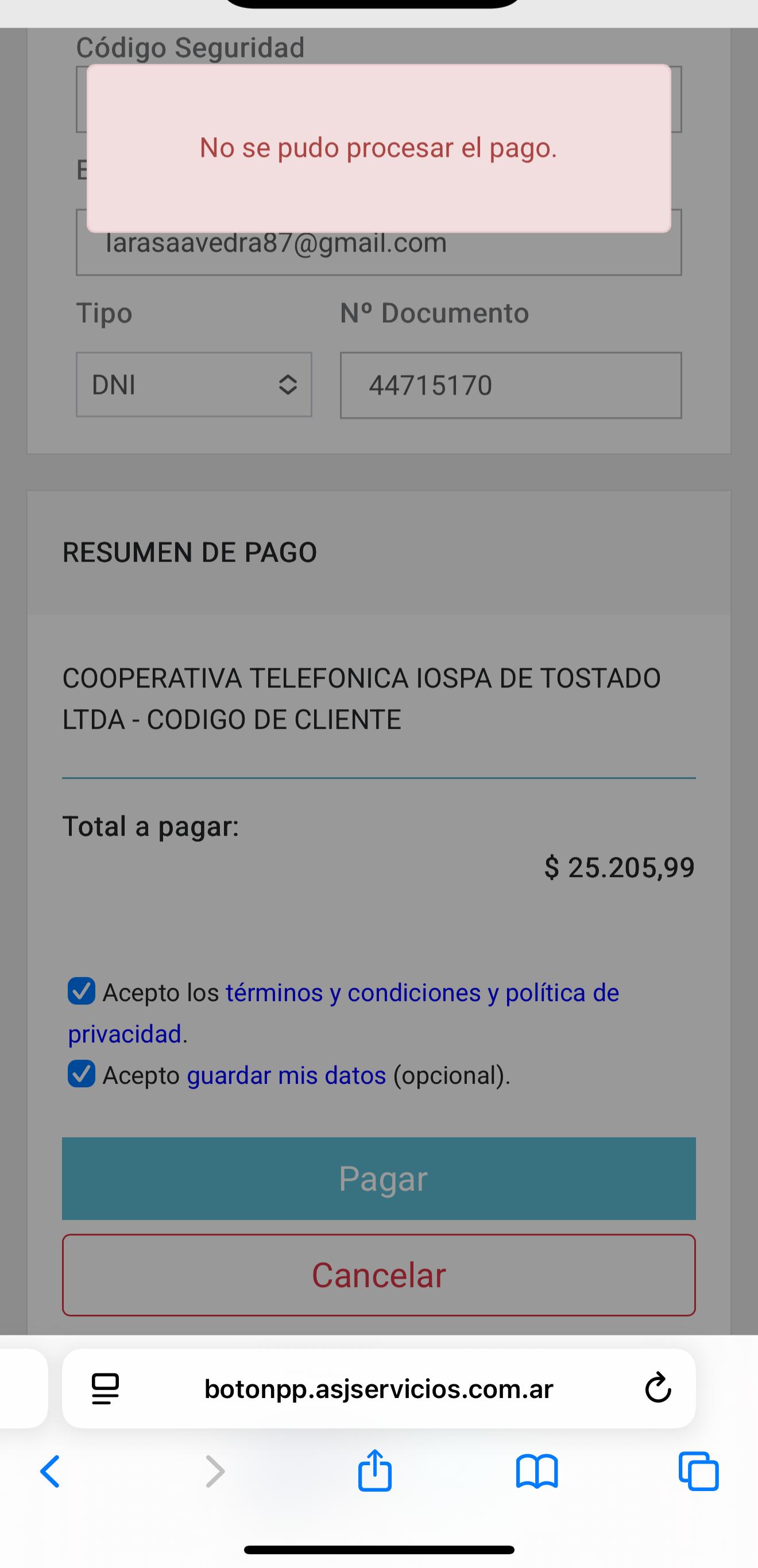The height and width of the screenshot is (1568, 758).
Task: Reload the page in Safari
Action: pos(658,1388)
